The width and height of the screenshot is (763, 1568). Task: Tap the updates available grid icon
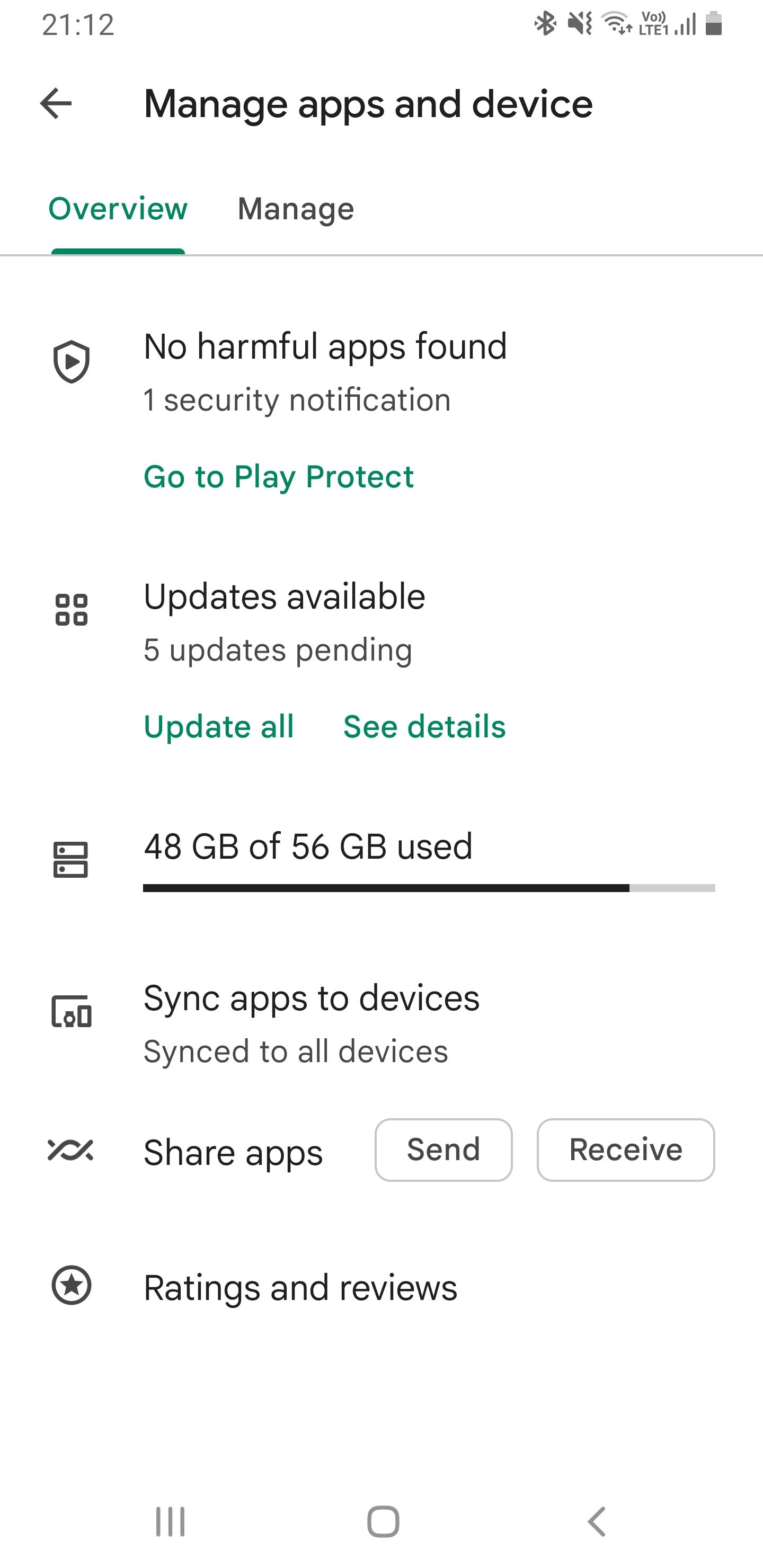[71, 609]
